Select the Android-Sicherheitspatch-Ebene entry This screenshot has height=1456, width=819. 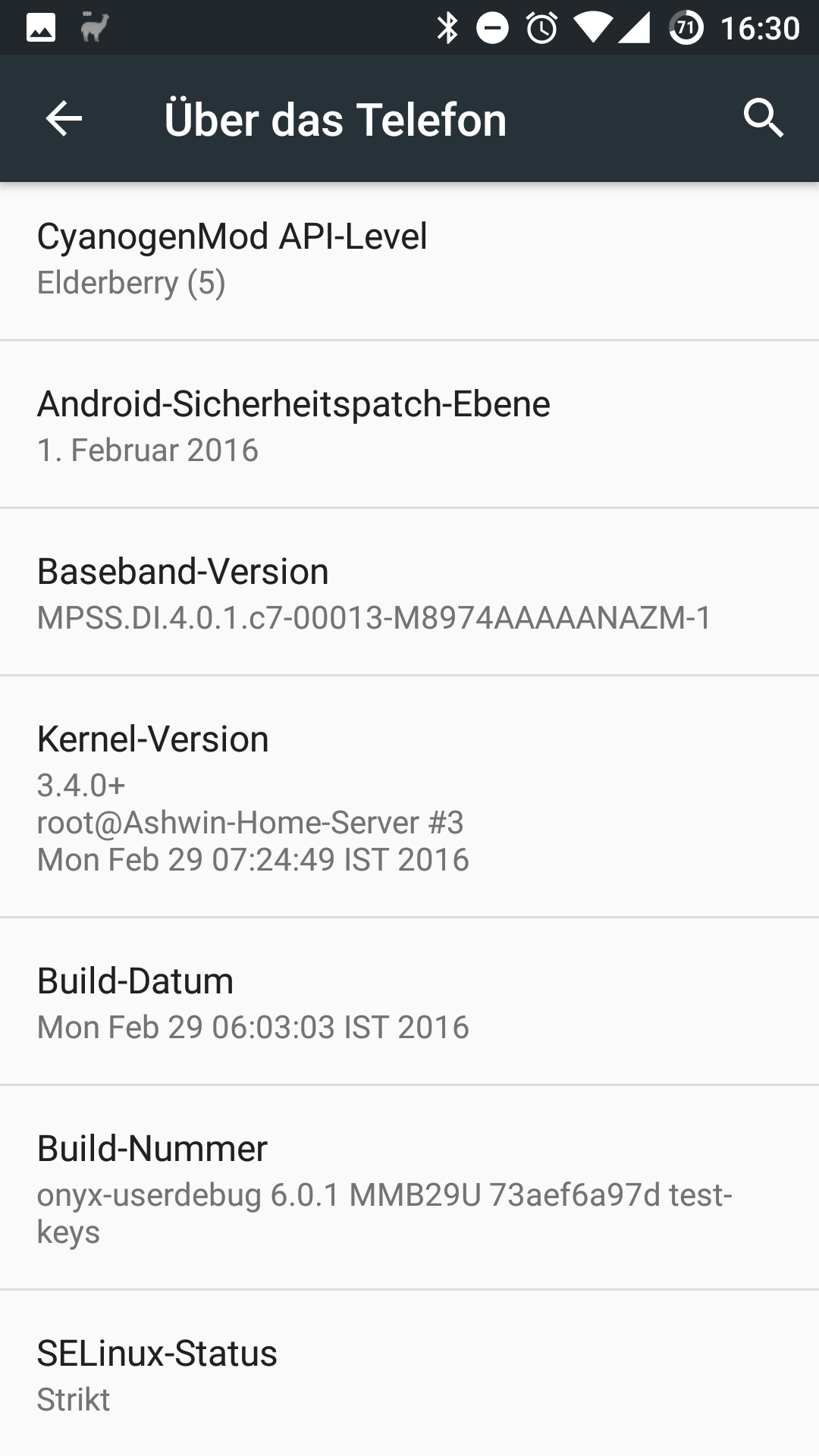click(409, 425)
